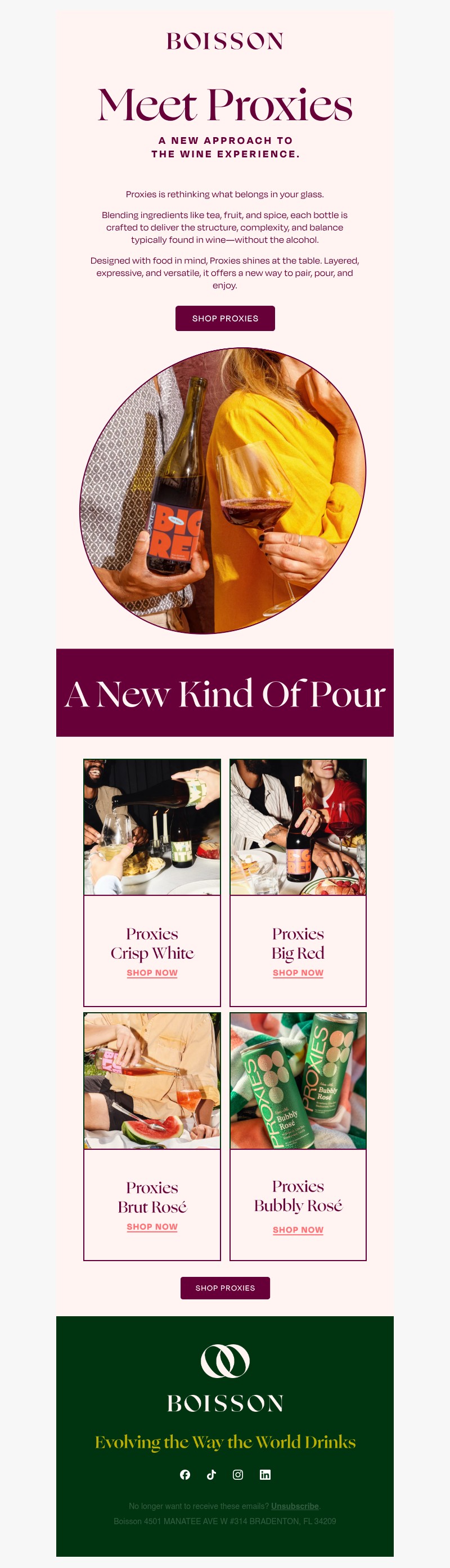Visit Boisson's LinkedIn page
450x1568 pixels.
265,1474
